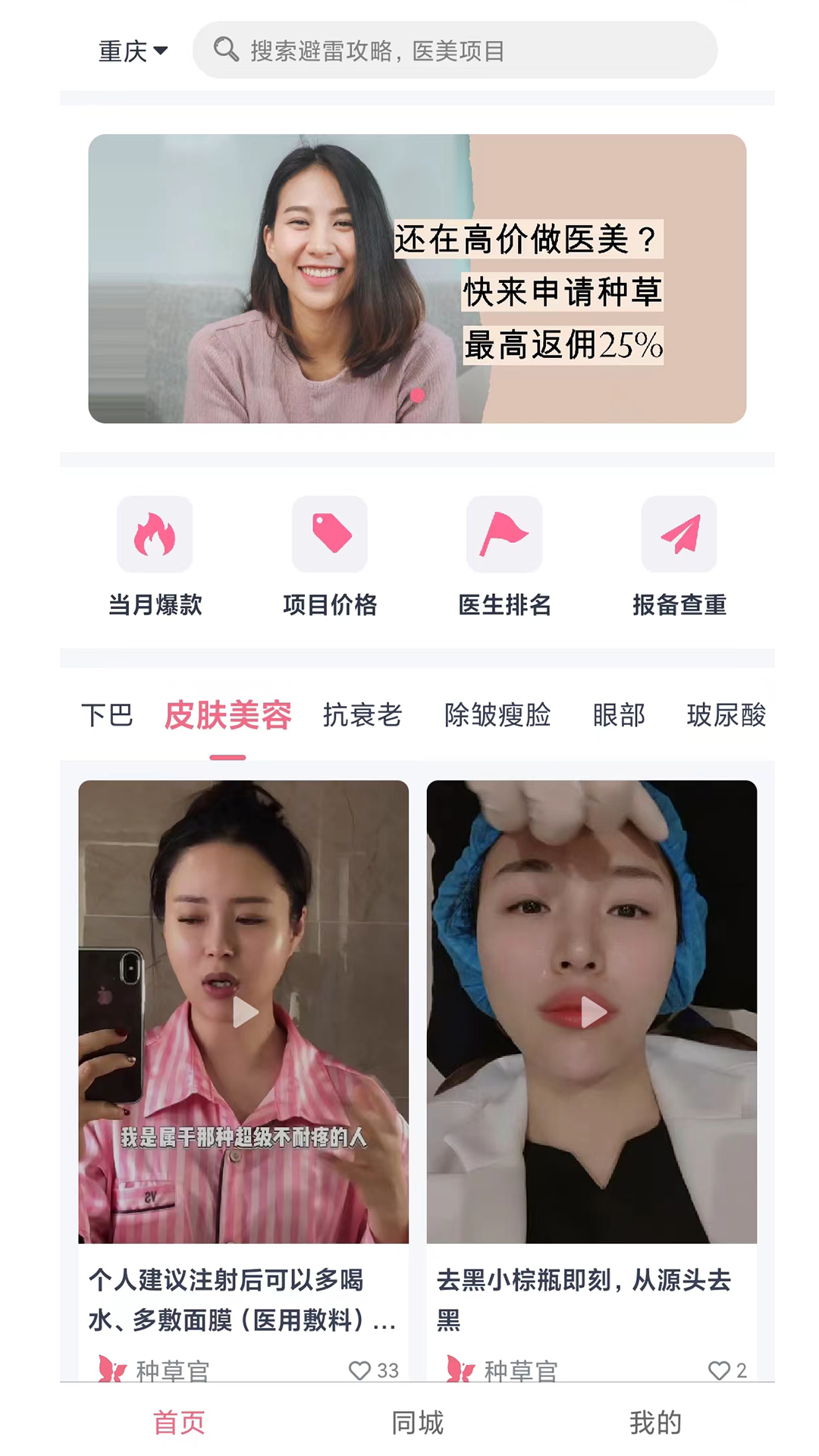Image resolution: width=819 pixels, height=1456 pixels.
Task: Select the 皮肤美容 category tab
Action: (x=227, y=715)
